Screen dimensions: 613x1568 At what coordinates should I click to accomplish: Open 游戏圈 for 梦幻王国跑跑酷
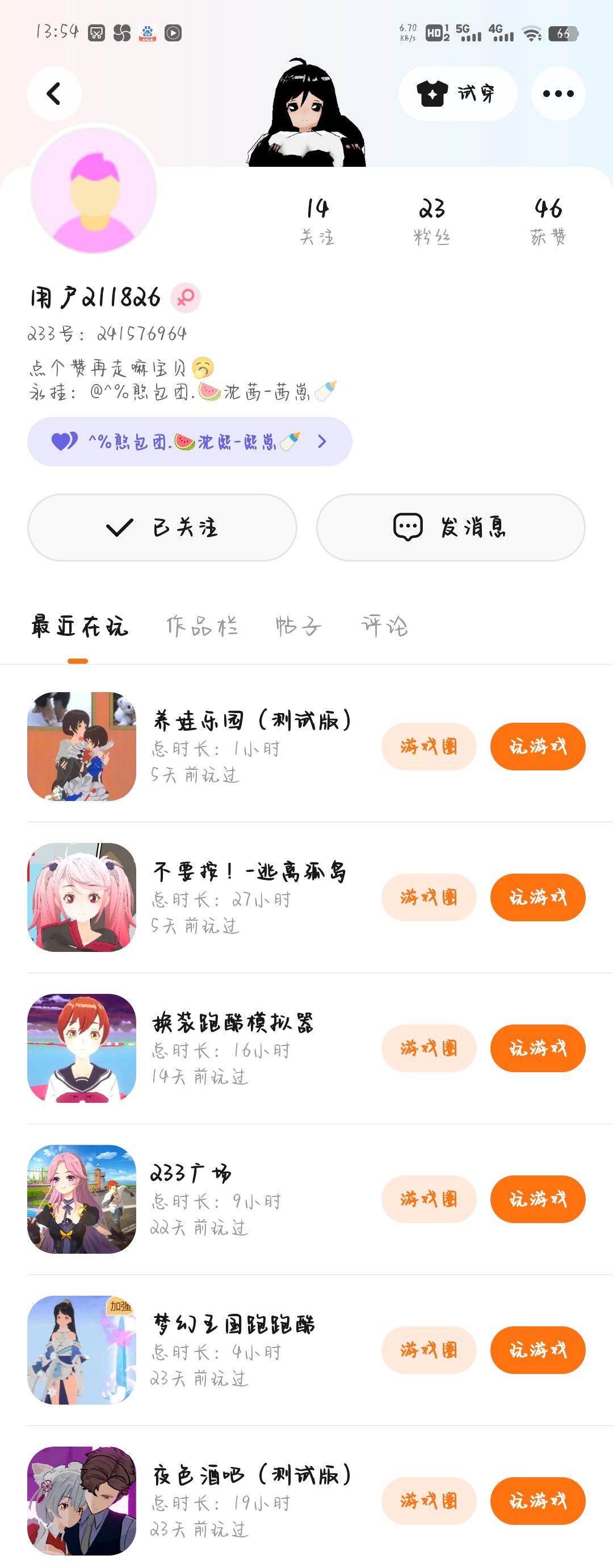tap(429, 1350)
